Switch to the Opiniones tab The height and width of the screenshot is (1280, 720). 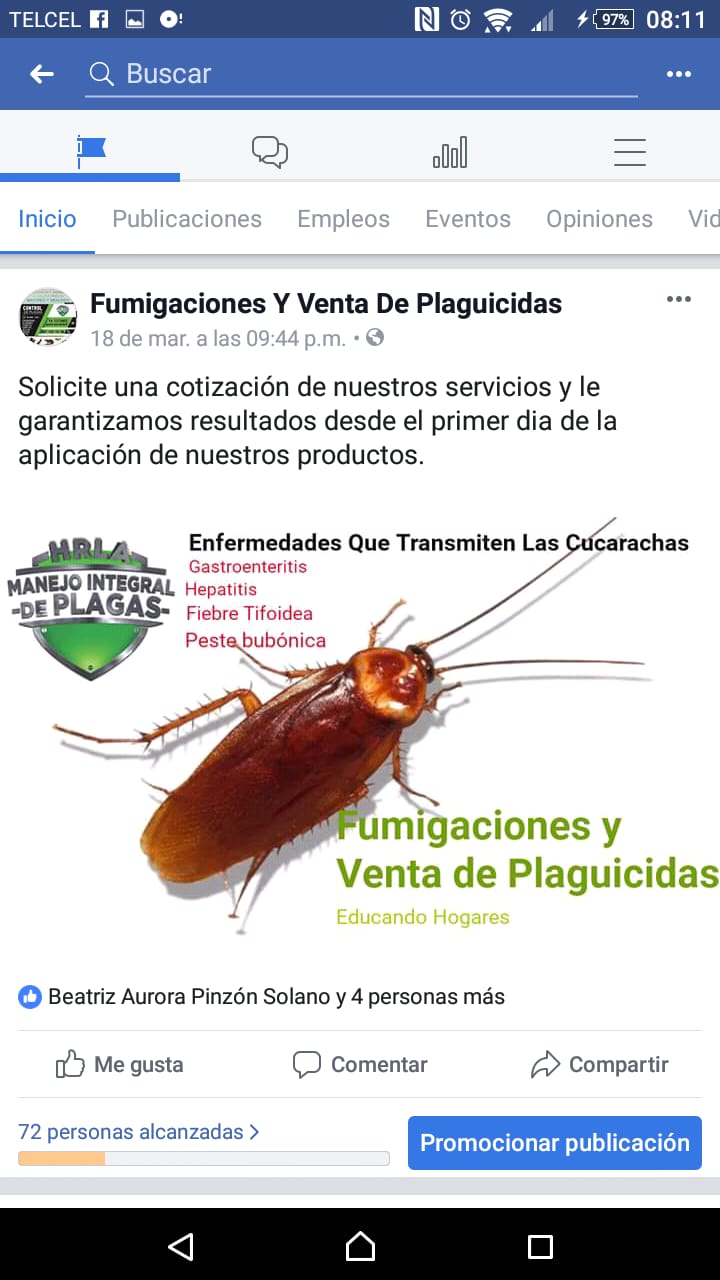tap(599, 219)
